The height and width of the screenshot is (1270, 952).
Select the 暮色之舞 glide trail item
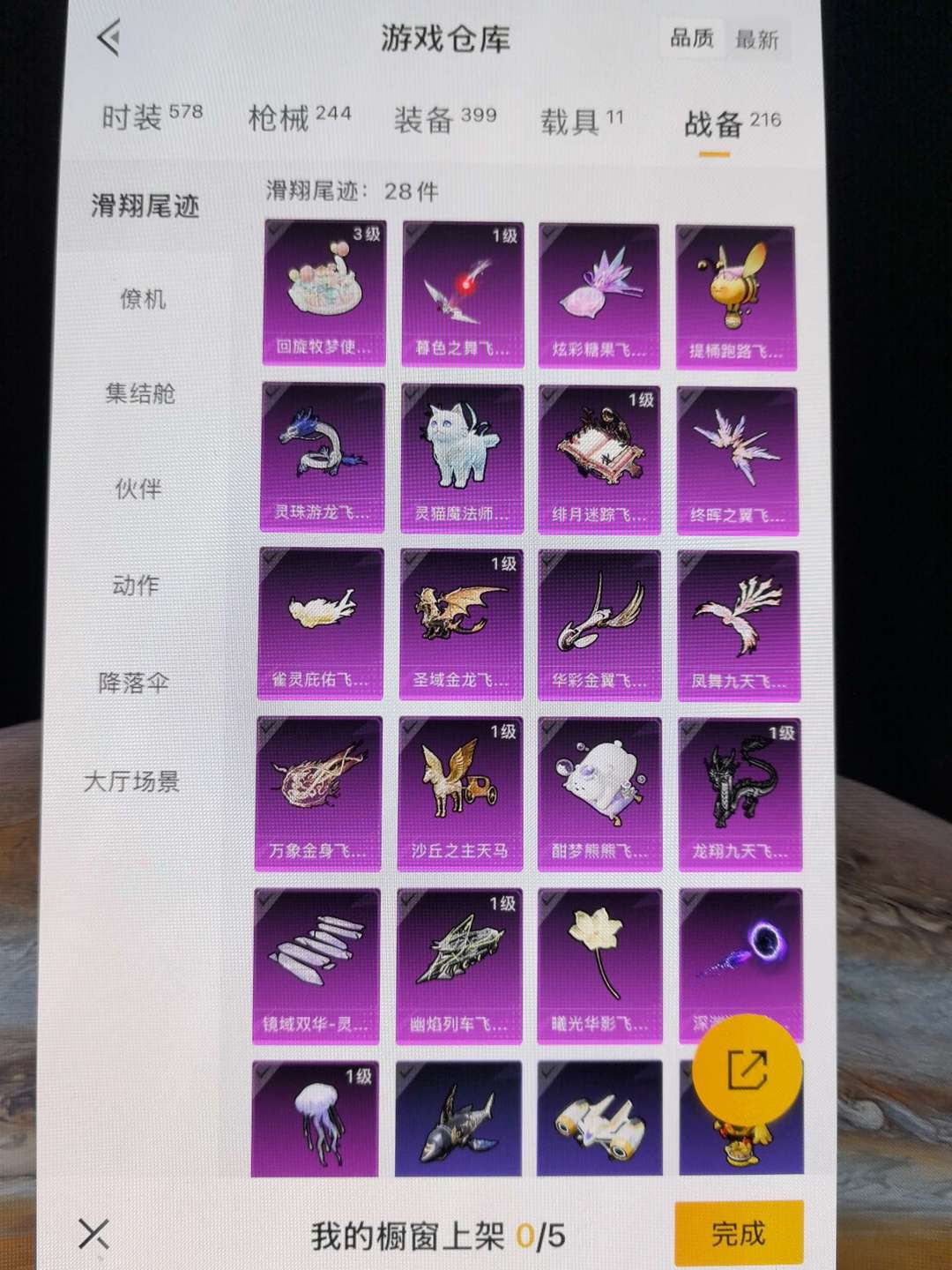[462, 295]
